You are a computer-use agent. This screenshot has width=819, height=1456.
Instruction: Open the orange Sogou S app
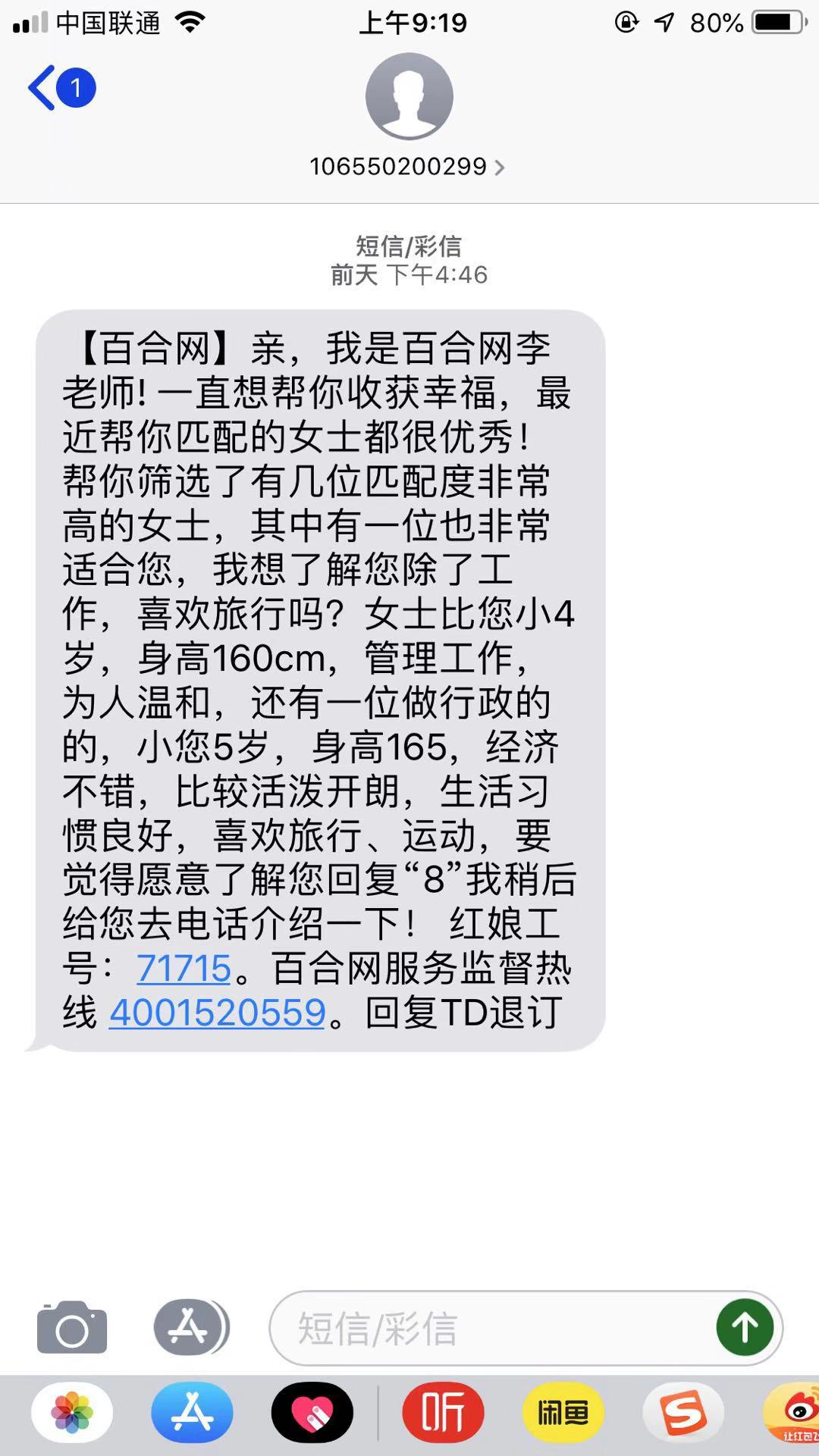coord(683,1413)
